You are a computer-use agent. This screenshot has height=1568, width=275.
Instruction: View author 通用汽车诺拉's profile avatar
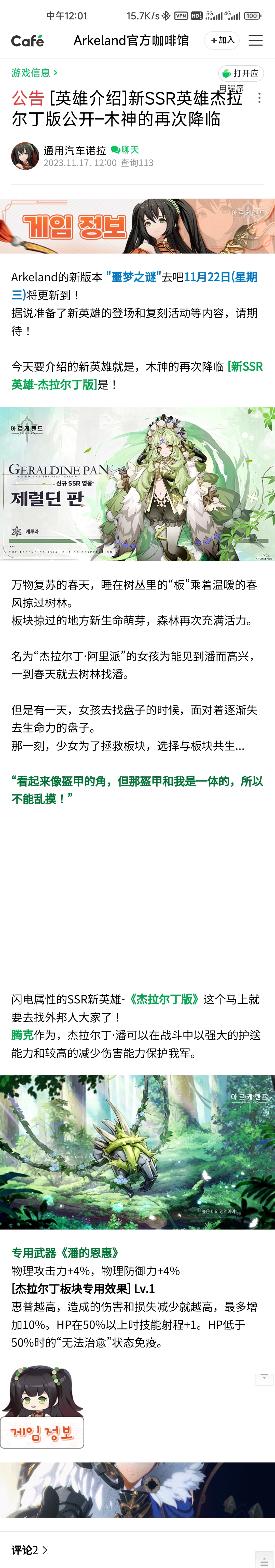point(25,156)
